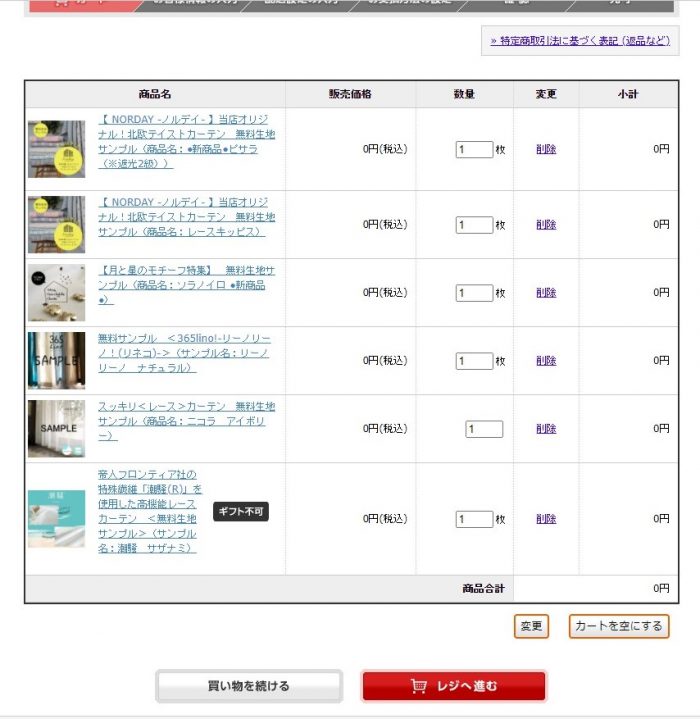Remove the リーノリーノ ナチュラル sample
The height and width of the screenshot is (719, 700).
pos(546,361)
